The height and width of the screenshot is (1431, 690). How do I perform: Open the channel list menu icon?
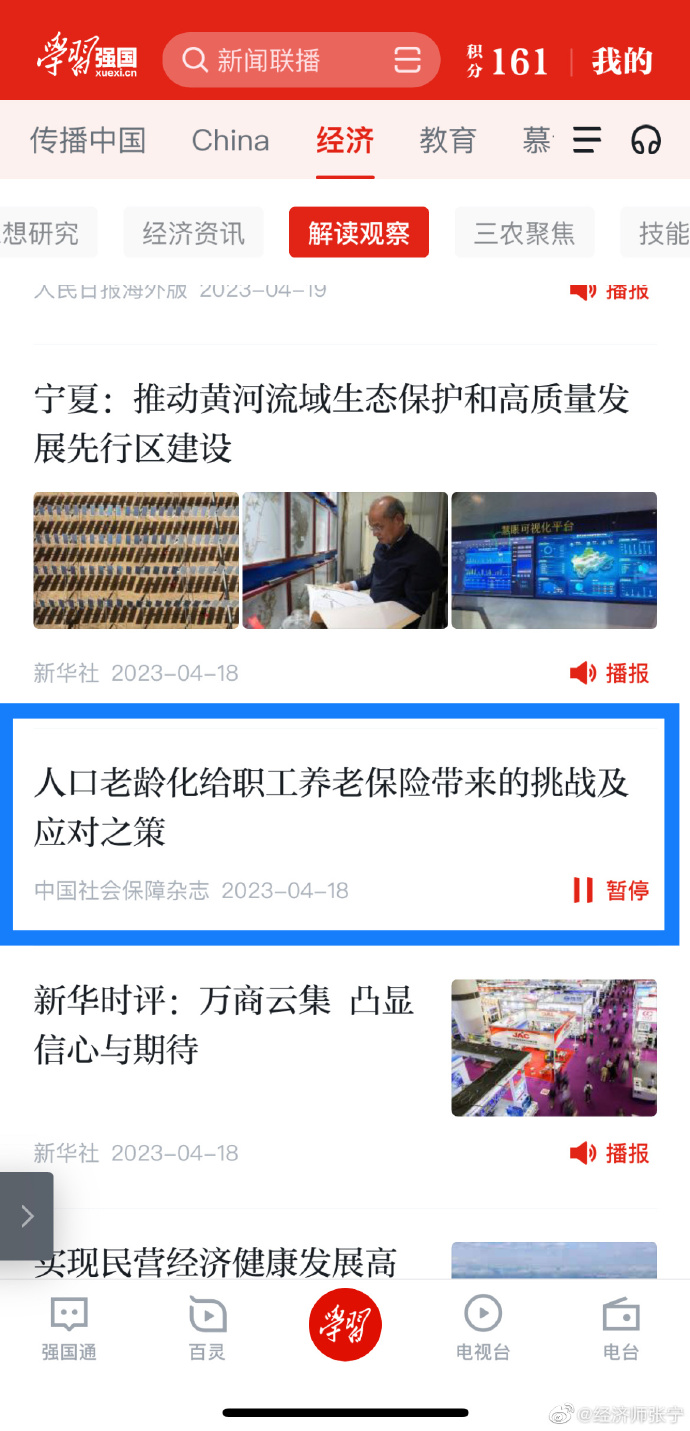click(587, 141)
